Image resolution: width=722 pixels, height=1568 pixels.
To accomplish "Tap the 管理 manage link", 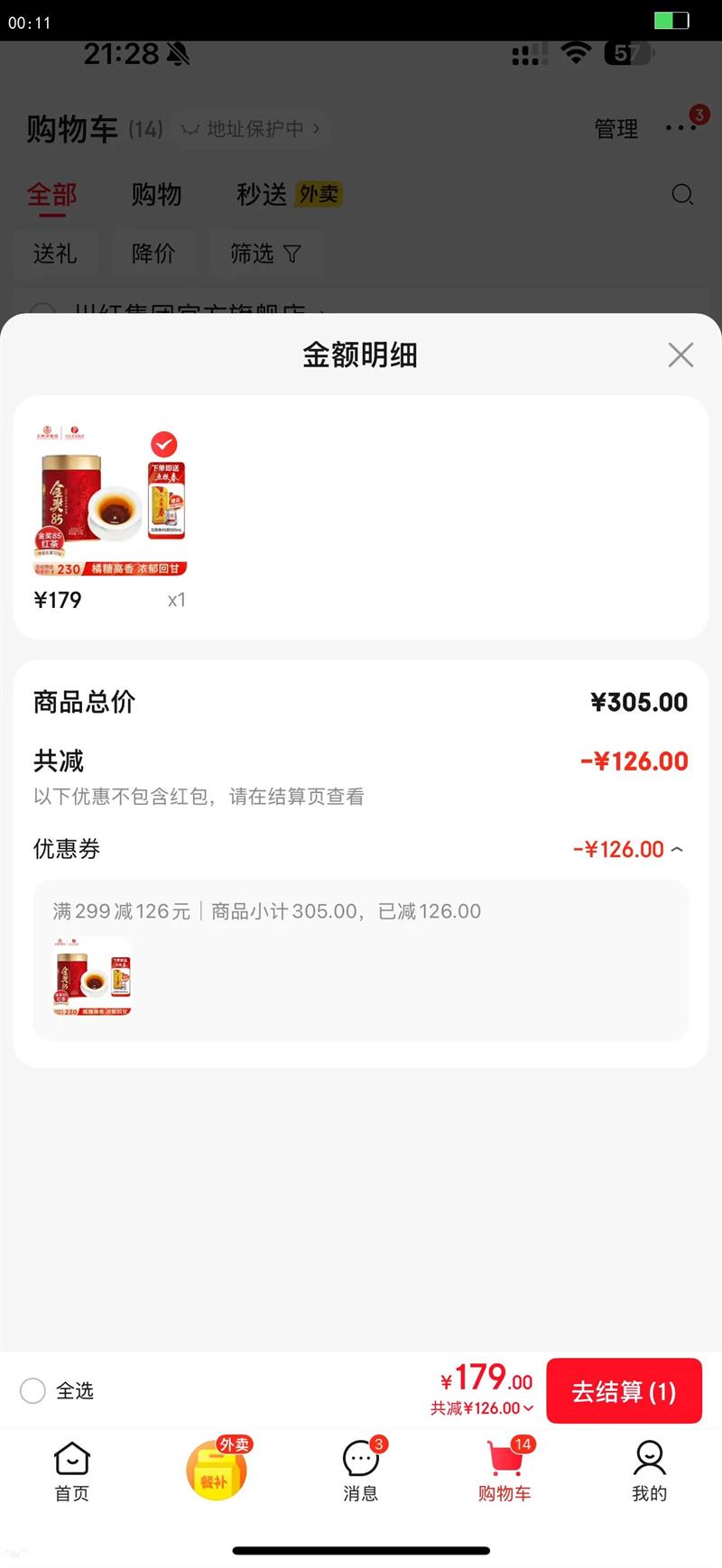I will [615, 129].
